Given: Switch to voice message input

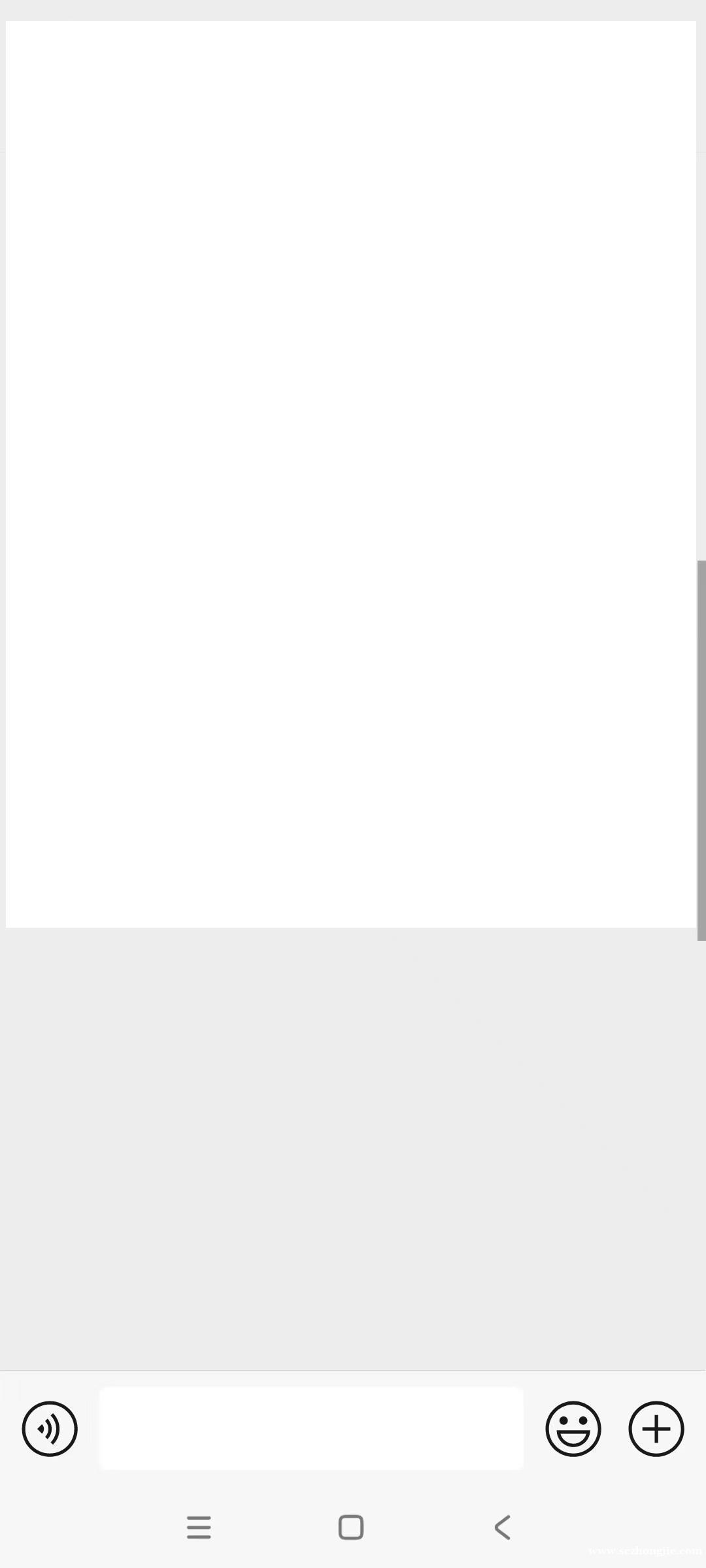Looking at the screenshot, I should point(50,1429).
